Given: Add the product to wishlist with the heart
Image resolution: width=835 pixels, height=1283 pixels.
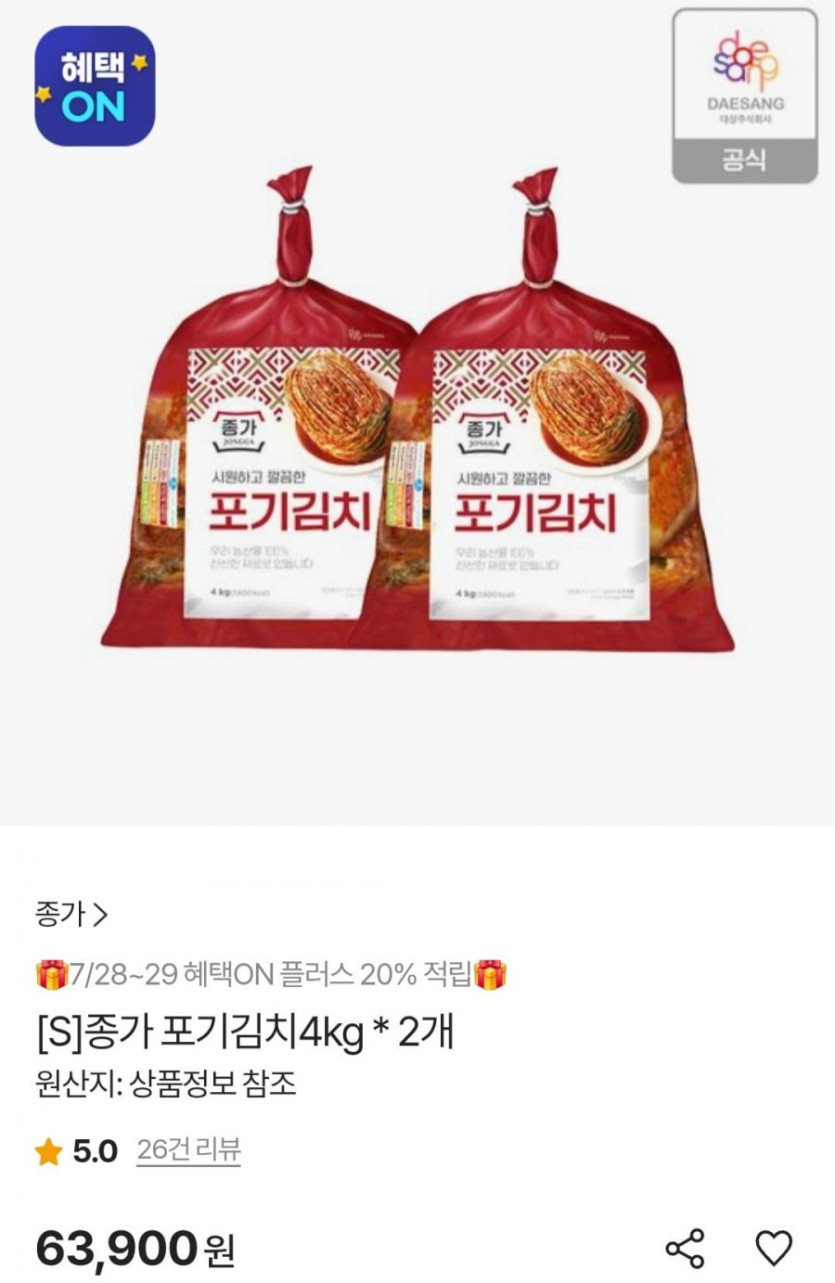Looking at the screenshot, I should (x=773, y=1249).
